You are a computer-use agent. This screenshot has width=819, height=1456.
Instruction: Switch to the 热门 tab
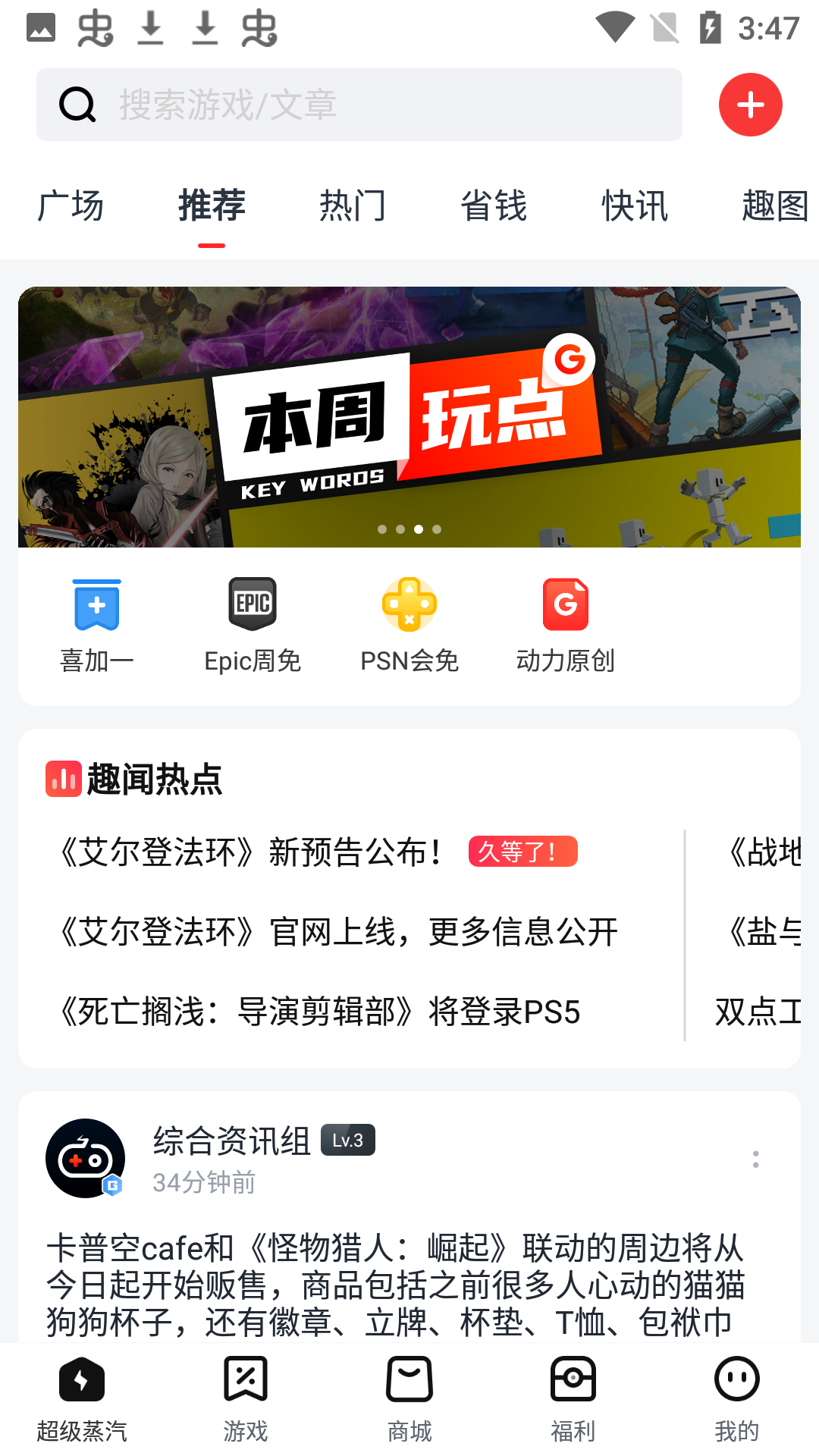353,206
